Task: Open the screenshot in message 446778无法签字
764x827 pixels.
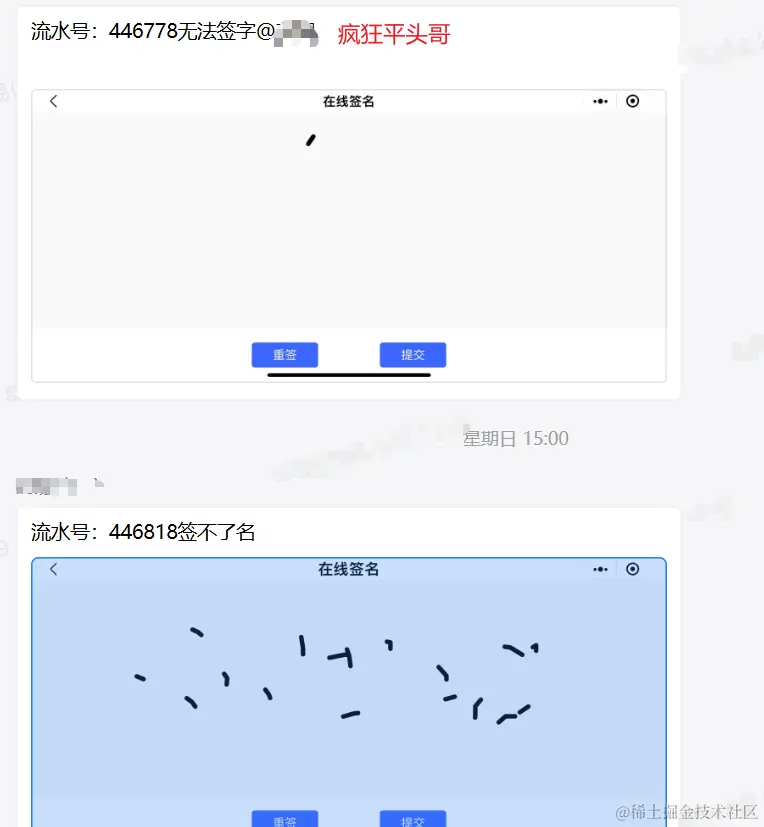Action: 349,235
